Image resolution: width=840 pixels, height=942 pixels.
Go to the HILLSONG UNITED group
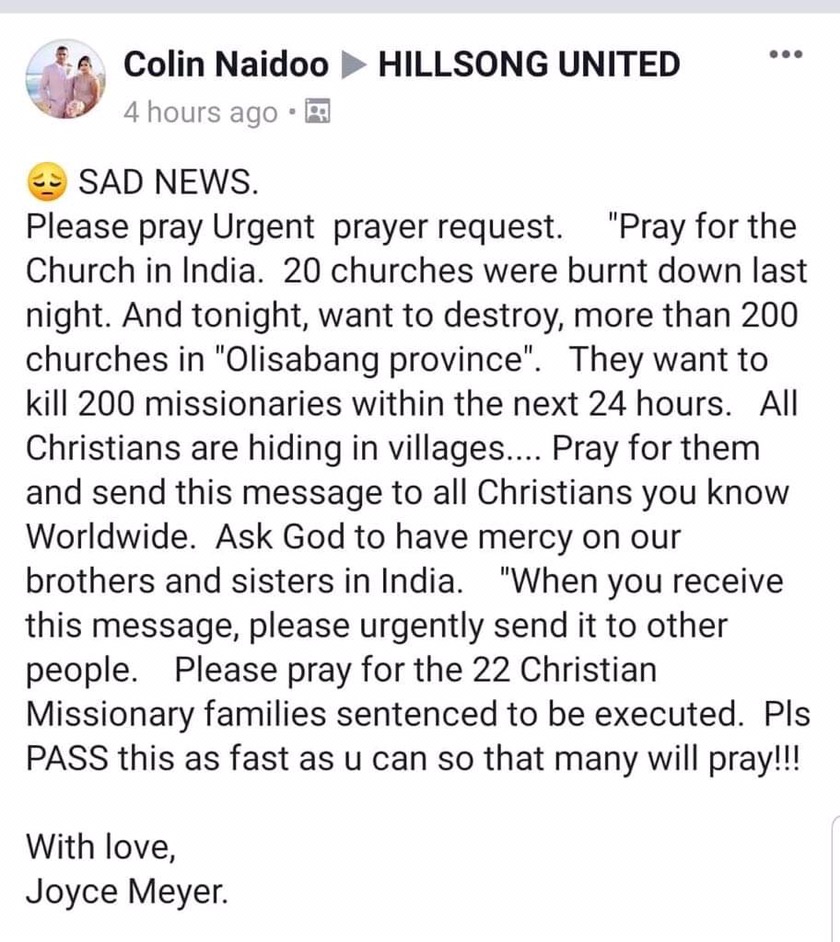tap(529, 66)
